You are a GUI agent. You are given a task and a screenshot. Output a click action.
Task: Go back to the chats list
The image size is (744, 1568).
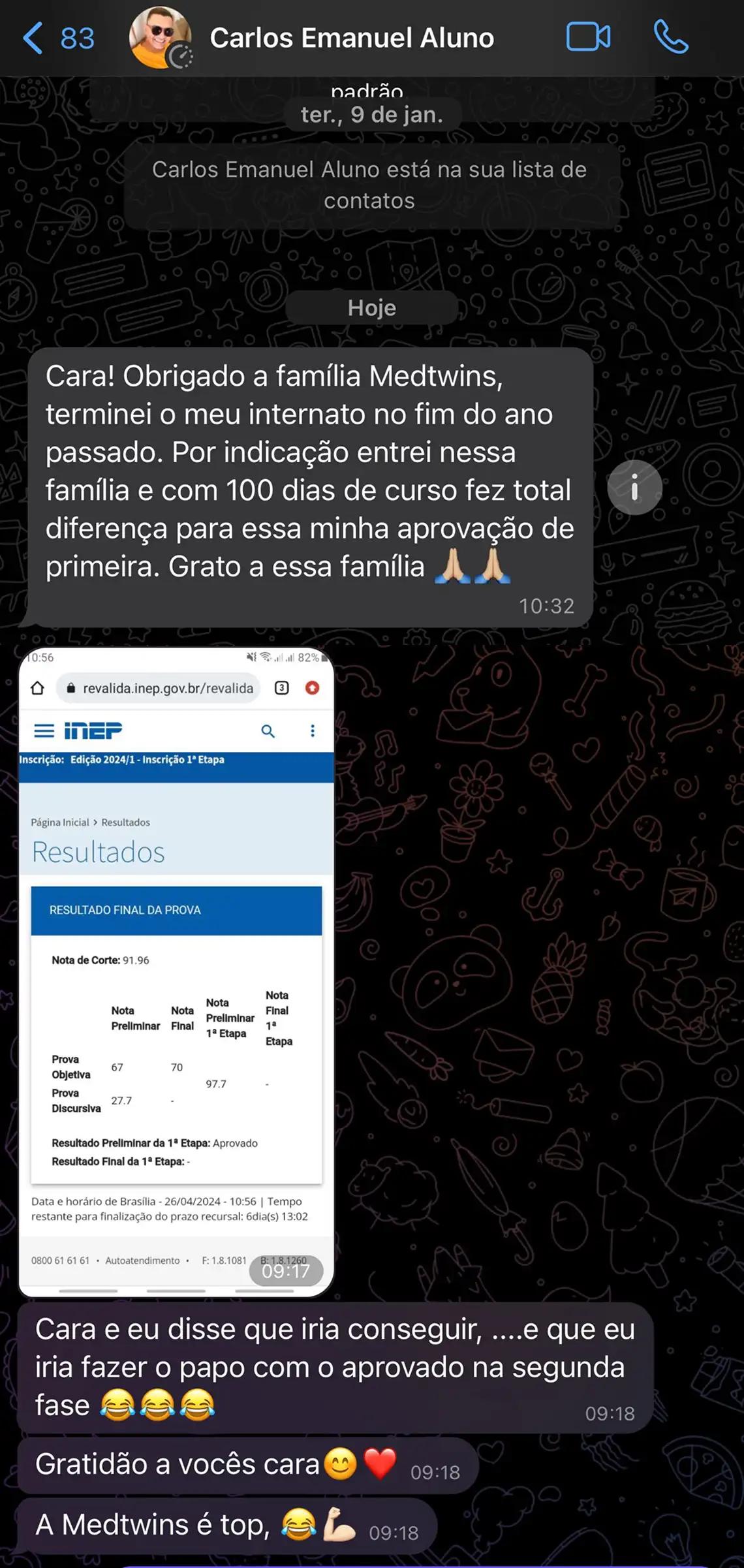click(58, 38)
